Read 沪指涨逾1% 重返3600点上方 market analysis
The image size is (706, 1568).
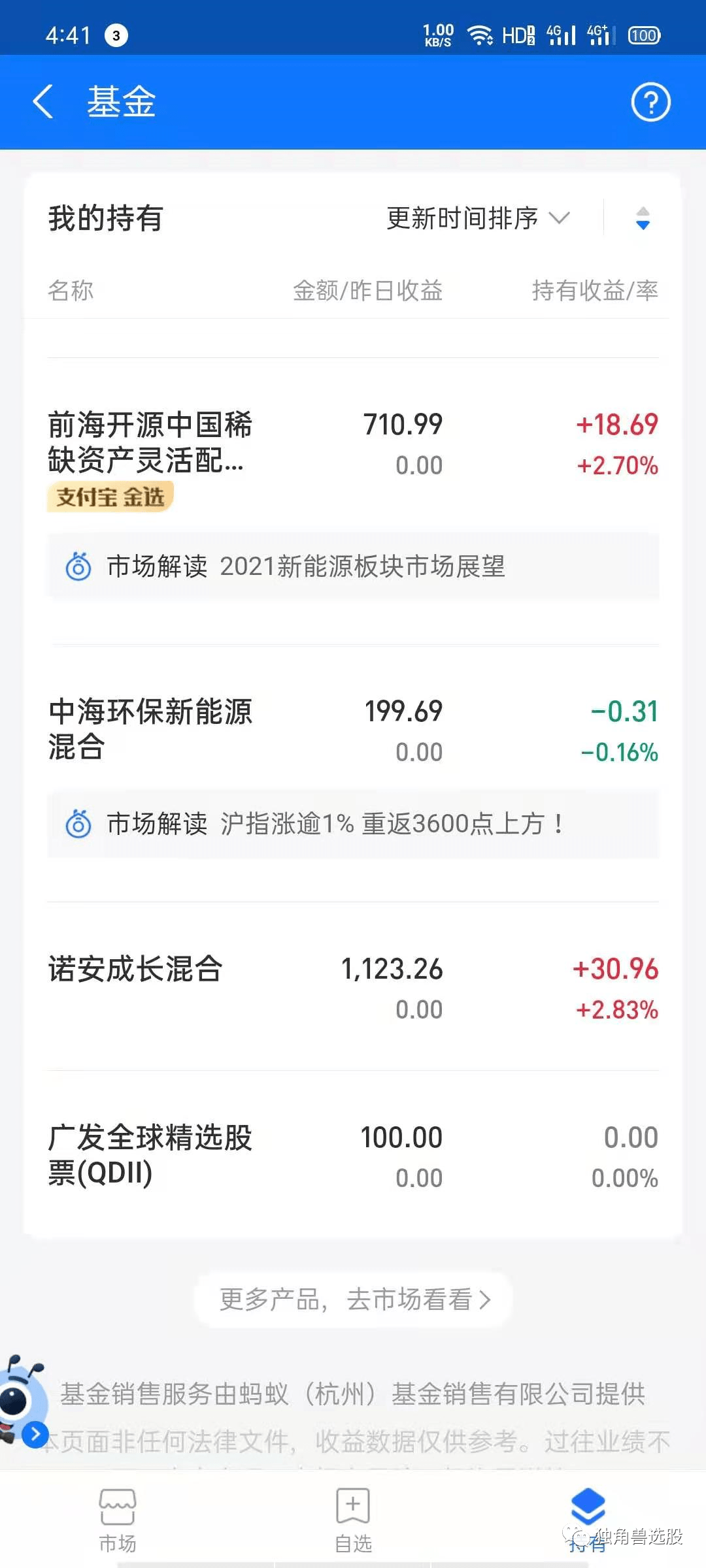(353, 824)
